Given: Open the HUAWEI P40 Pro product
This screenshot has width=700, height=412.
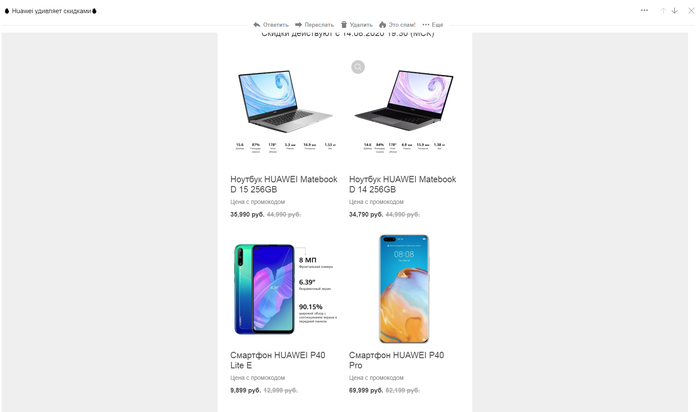Looking at the screenshot, I should pyautogui.click(x=396, y=360).
